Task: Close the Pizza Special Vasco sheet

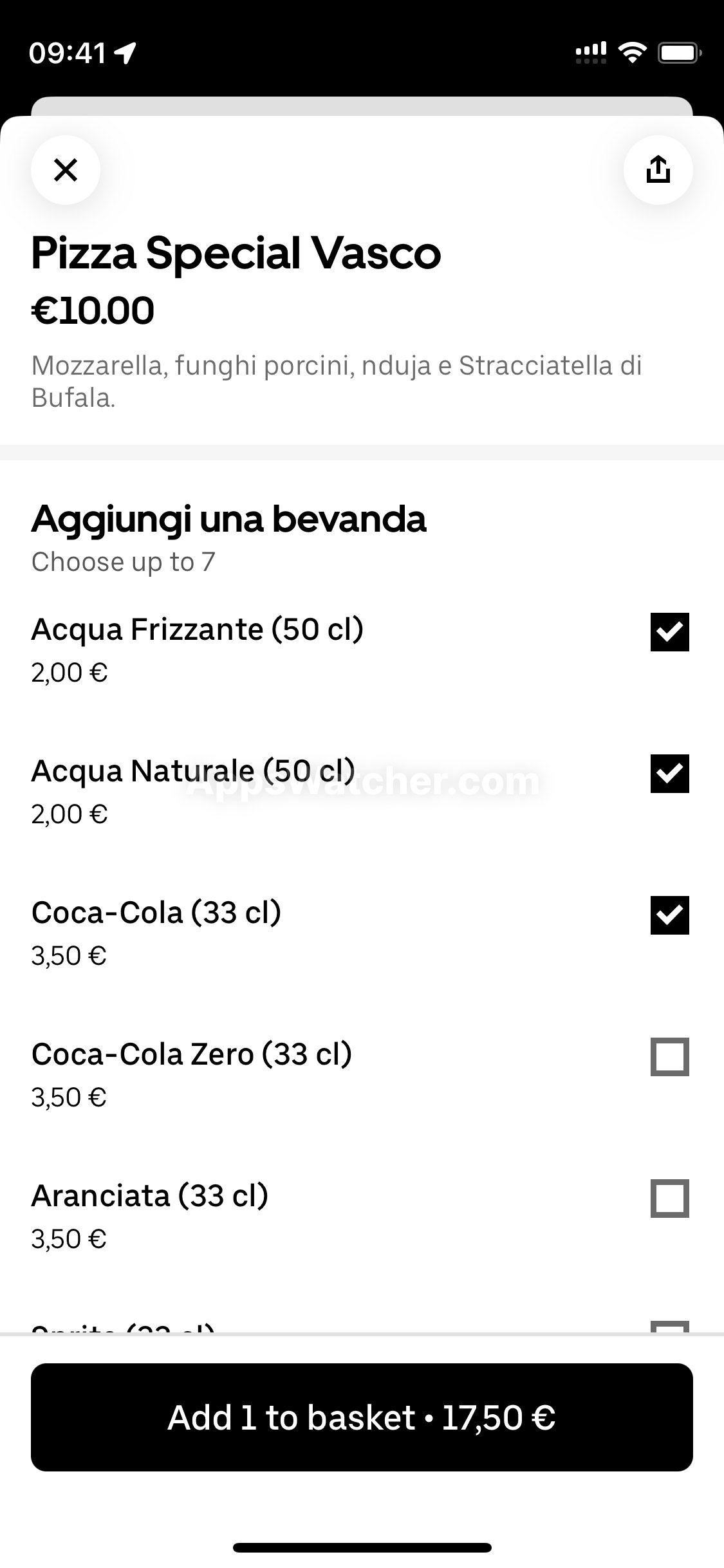Action: click(x=66, y=170)
